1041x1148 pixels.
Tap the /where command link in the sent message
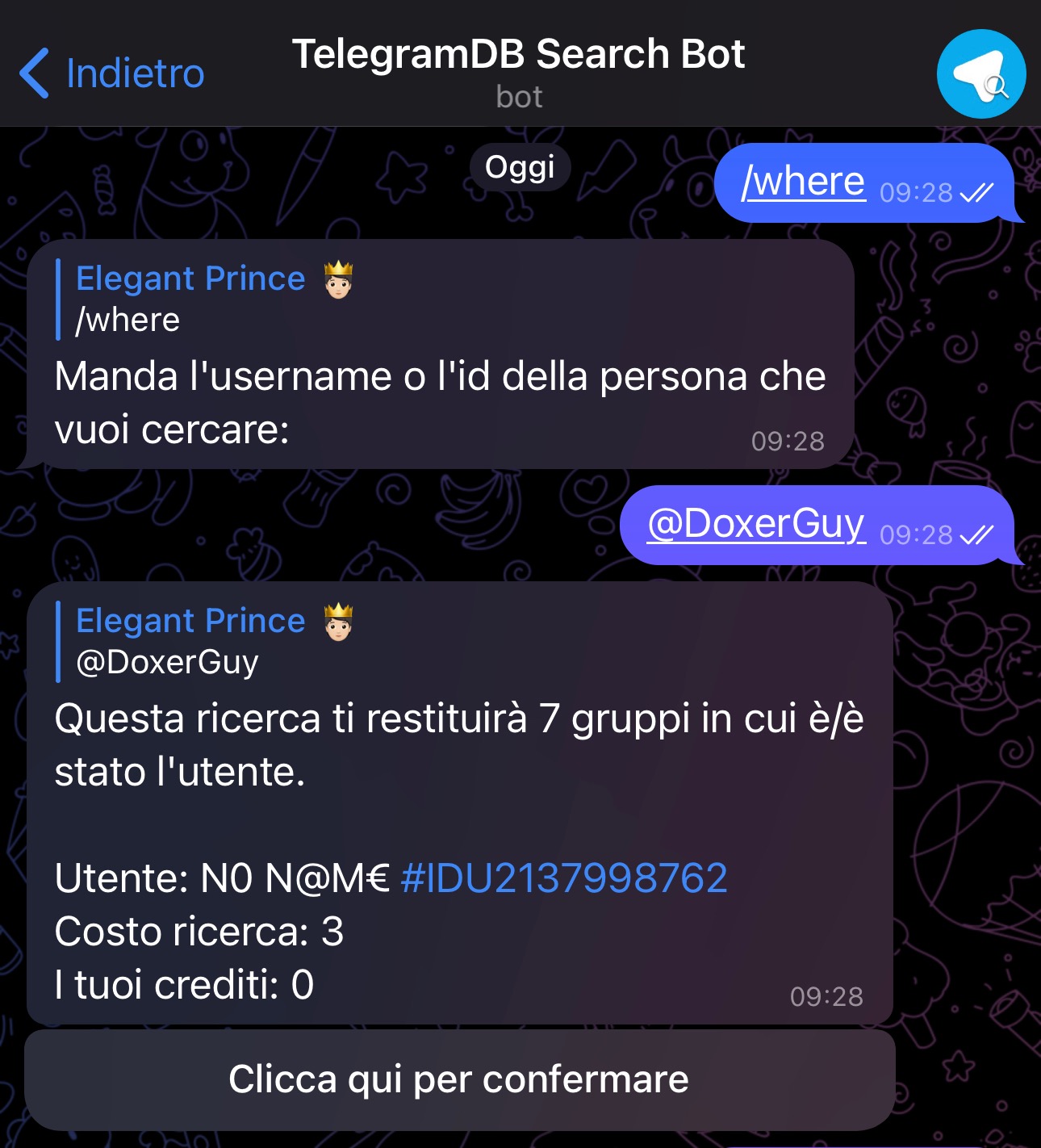(x=803, y=181)
